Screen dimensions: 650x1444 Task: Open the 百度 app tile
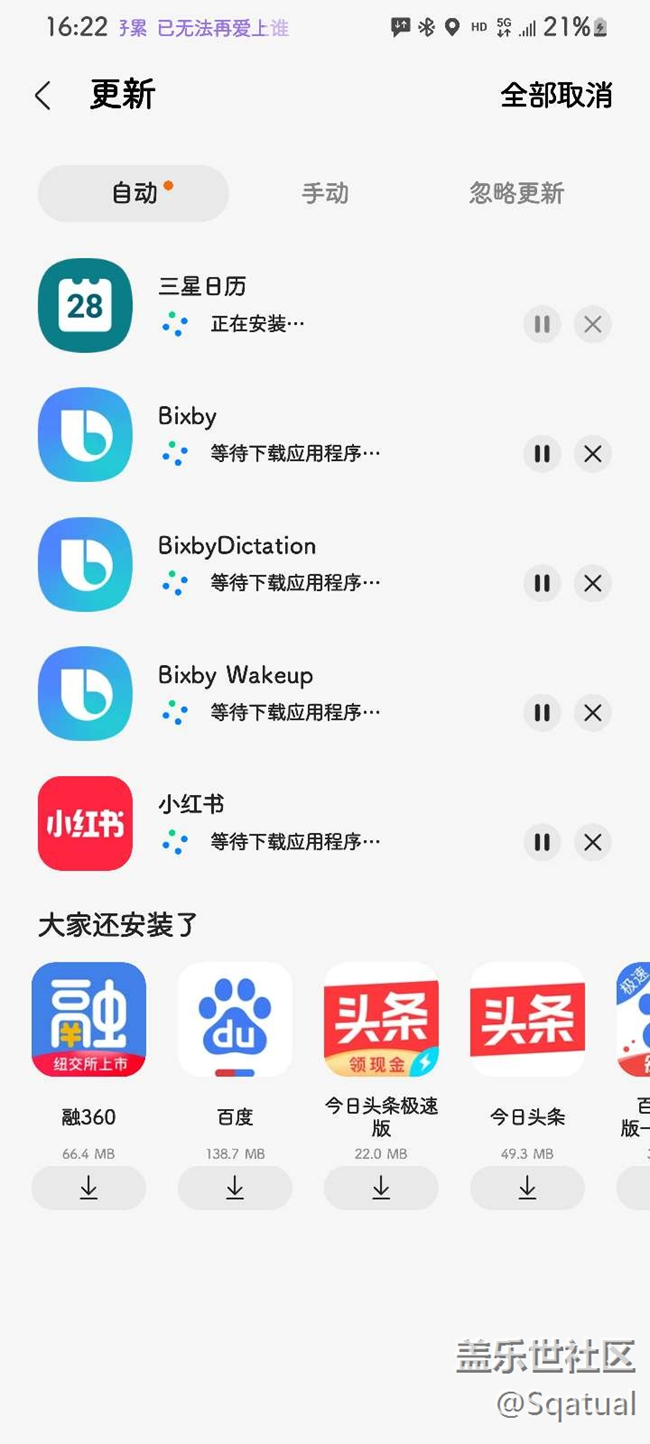(235, 1019)
